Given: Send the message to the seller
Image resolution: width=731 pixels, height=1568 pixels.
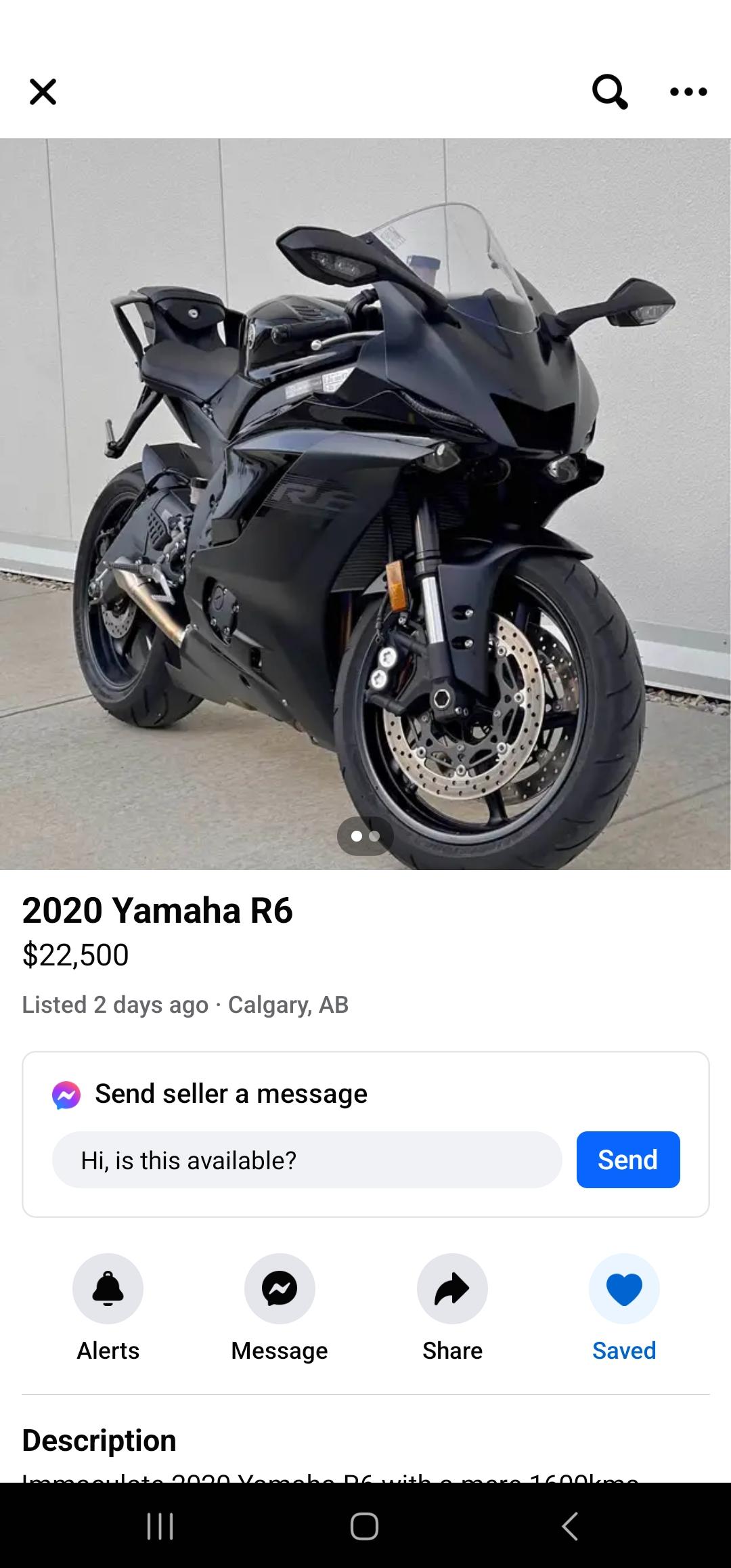Looking at the screenshot, I should click(x=627, y=1160).
